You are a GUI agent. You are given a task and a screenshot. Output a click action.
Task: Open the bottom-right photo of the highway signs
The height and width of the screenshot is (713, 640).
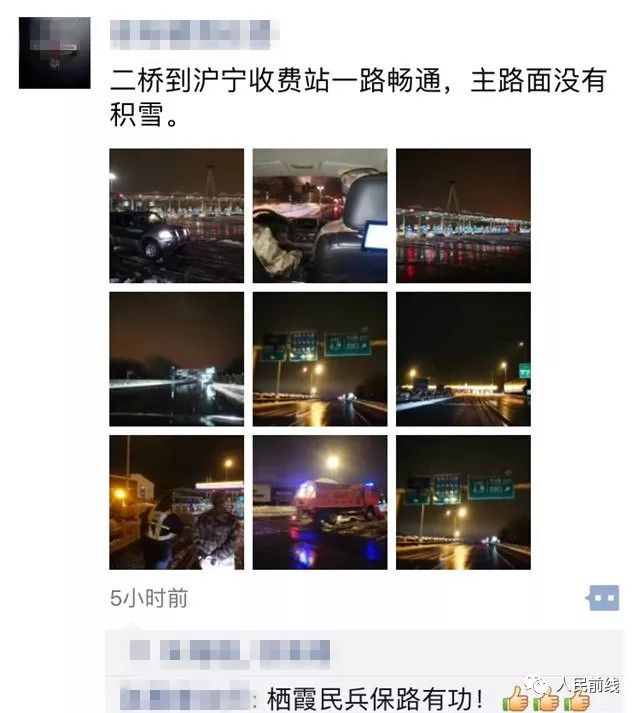click(x=463, y=502)
